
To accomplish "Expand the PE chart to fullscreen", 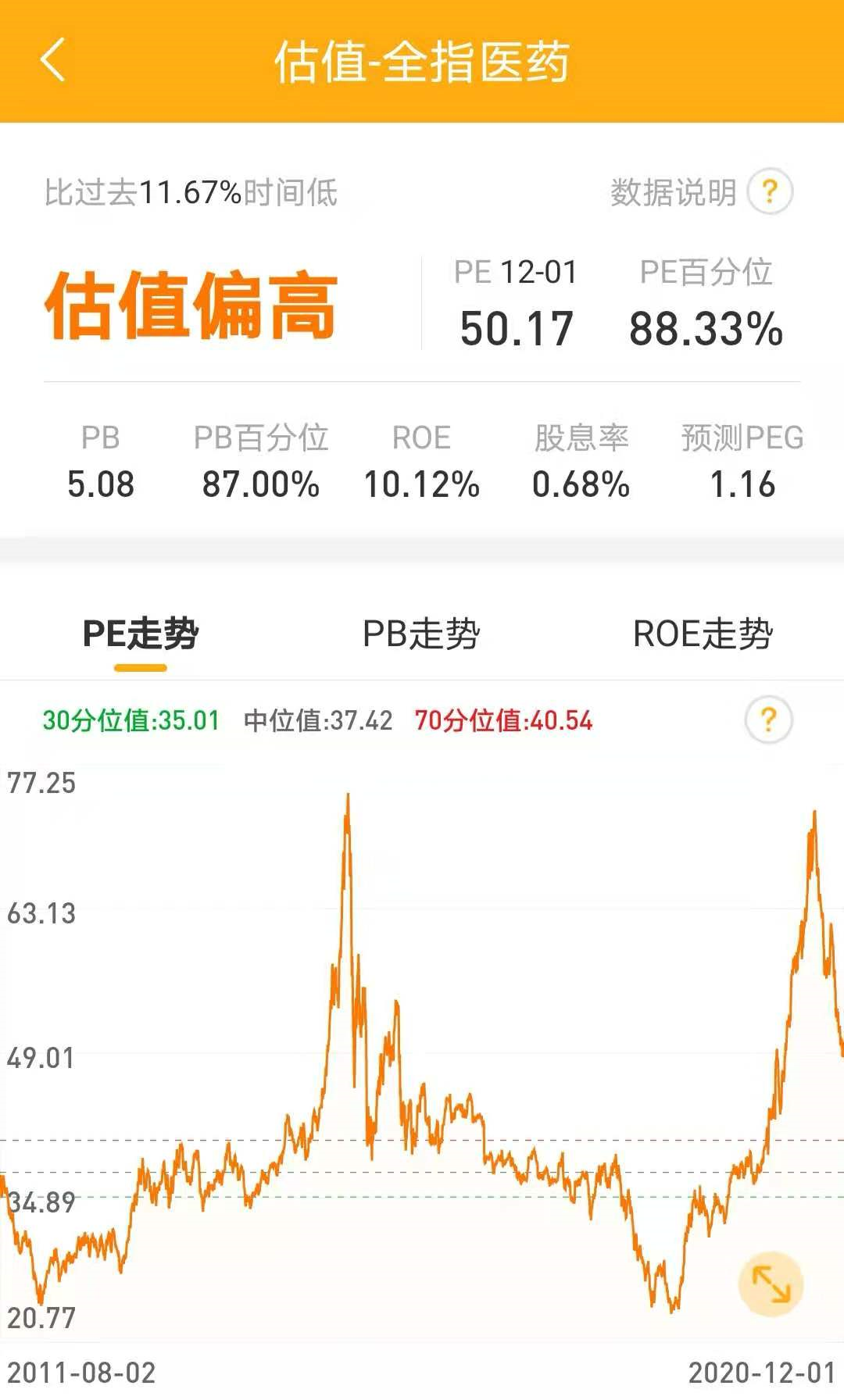I will coord(771,1284).
